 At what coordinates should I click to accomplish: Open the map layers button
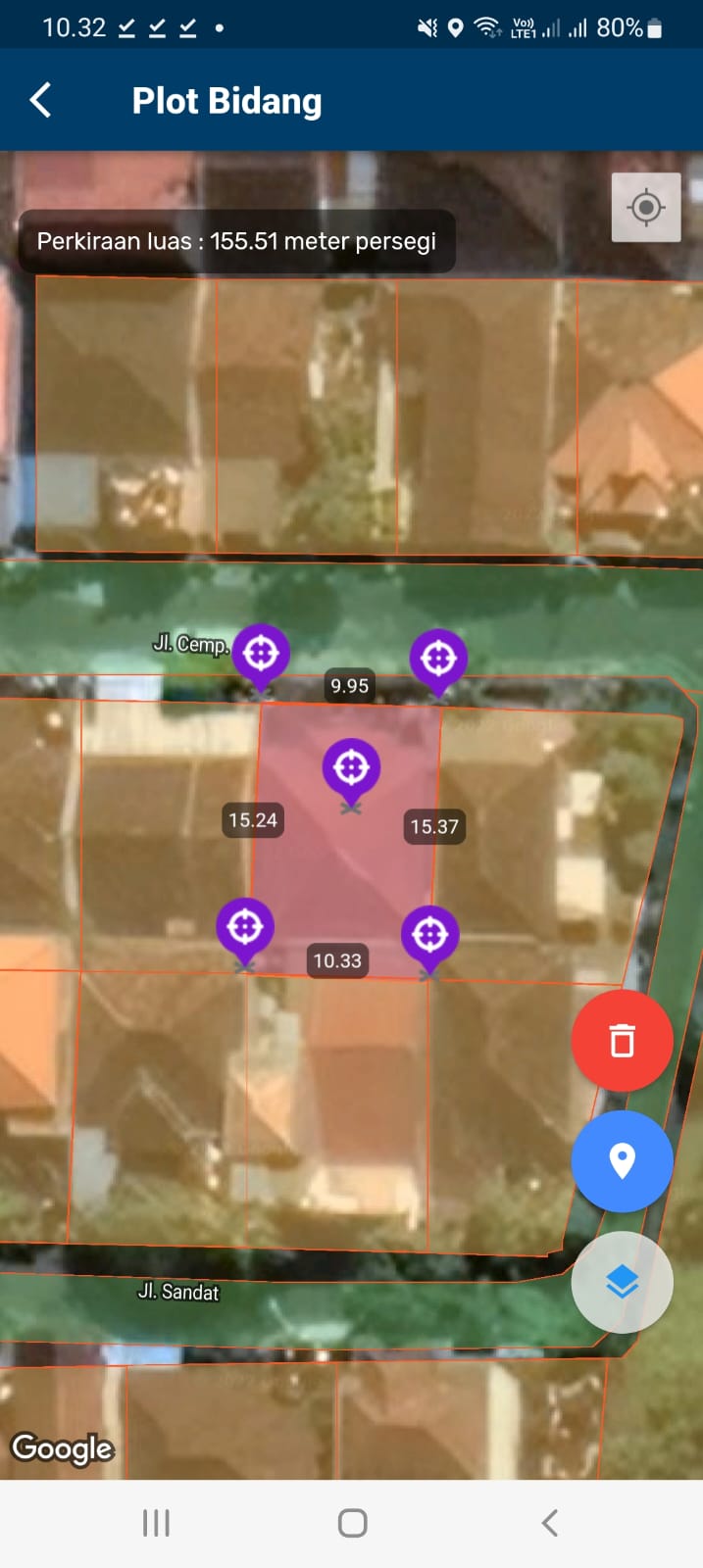pyautogui.click(x=622, y=1282)
